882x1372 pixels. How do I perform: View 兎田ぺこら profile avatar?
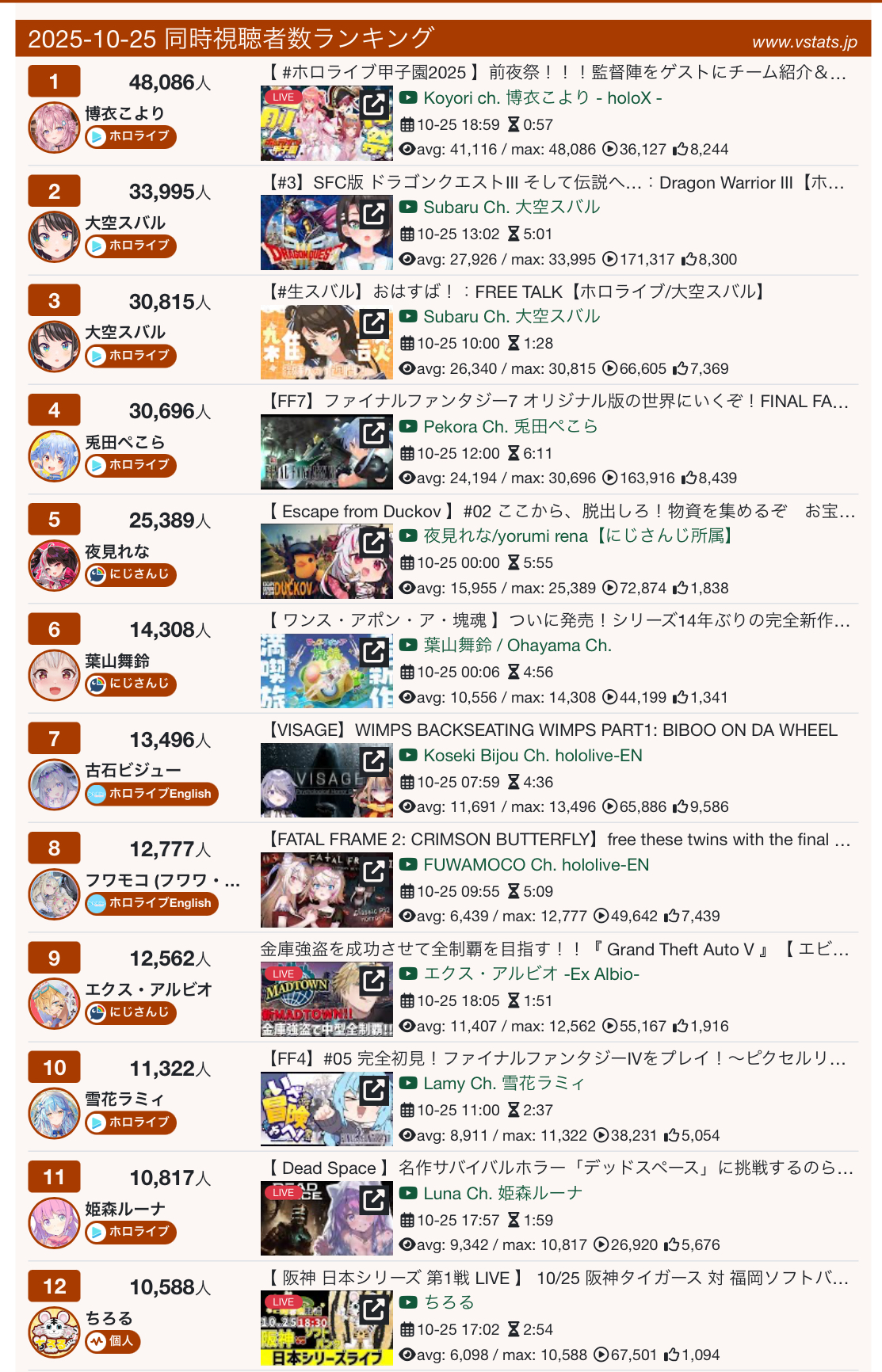(54, 456)
